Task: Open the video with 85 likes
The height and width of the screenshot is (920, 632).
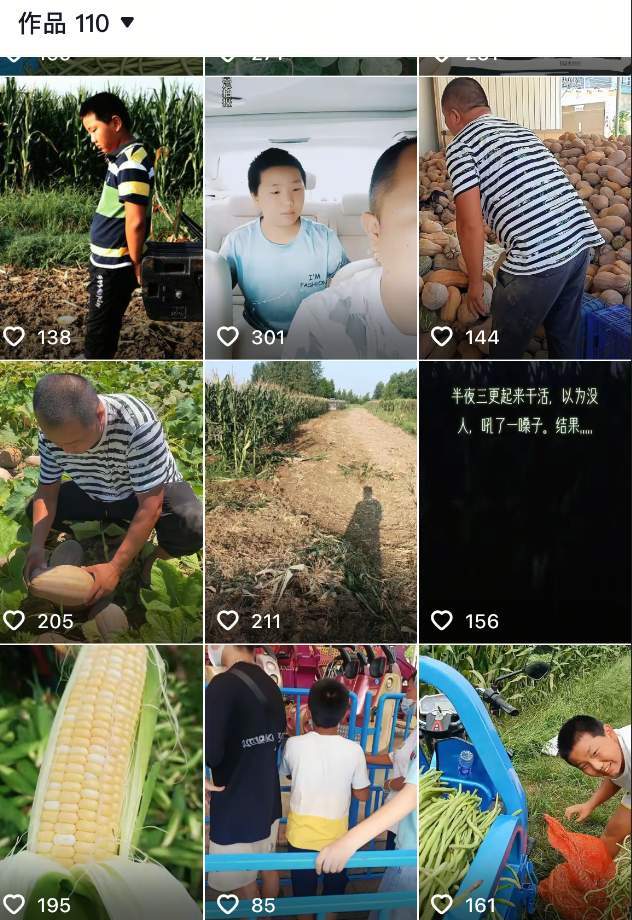Action: pyautogui.click(x=311, y=781)
